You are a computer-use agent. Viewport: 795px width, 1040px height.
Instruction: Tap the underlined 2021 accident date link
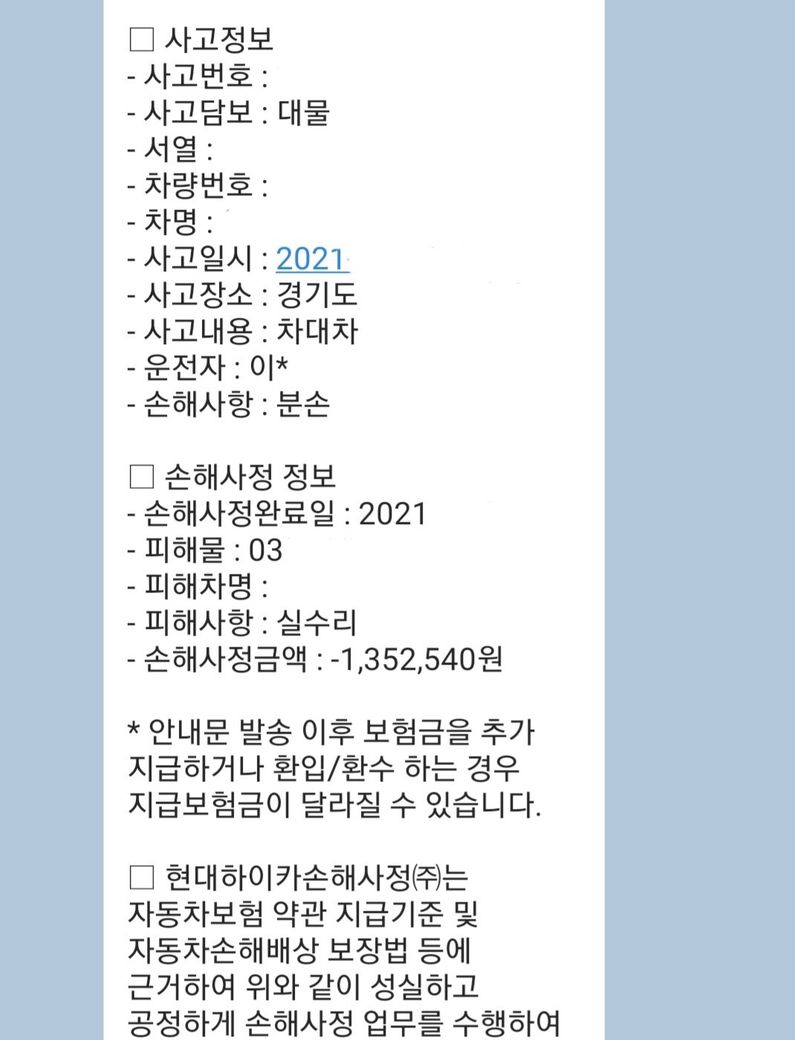coord(311,259)
